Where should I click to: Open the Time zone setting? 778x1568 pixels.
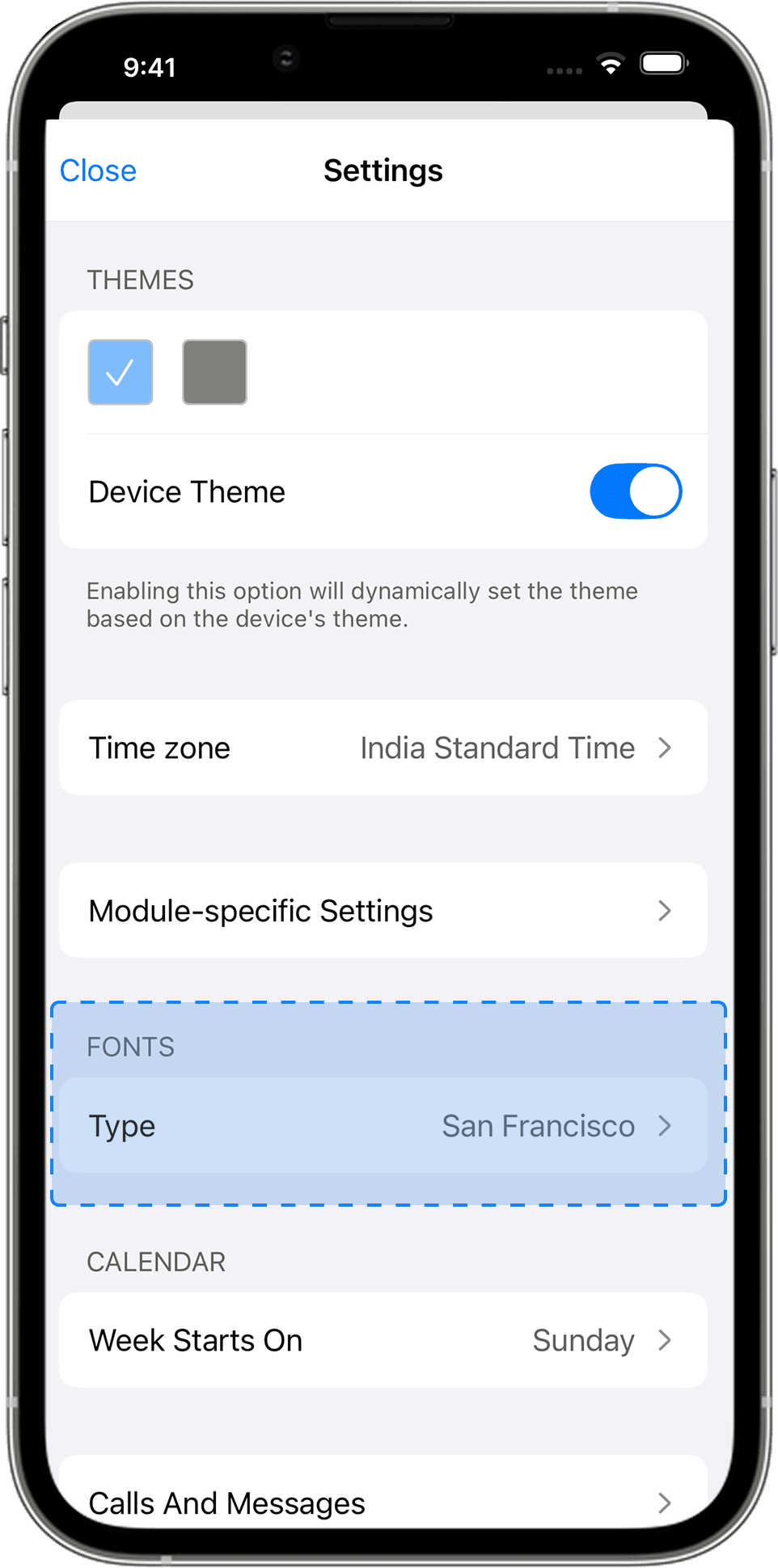click(x=383, y=748)
